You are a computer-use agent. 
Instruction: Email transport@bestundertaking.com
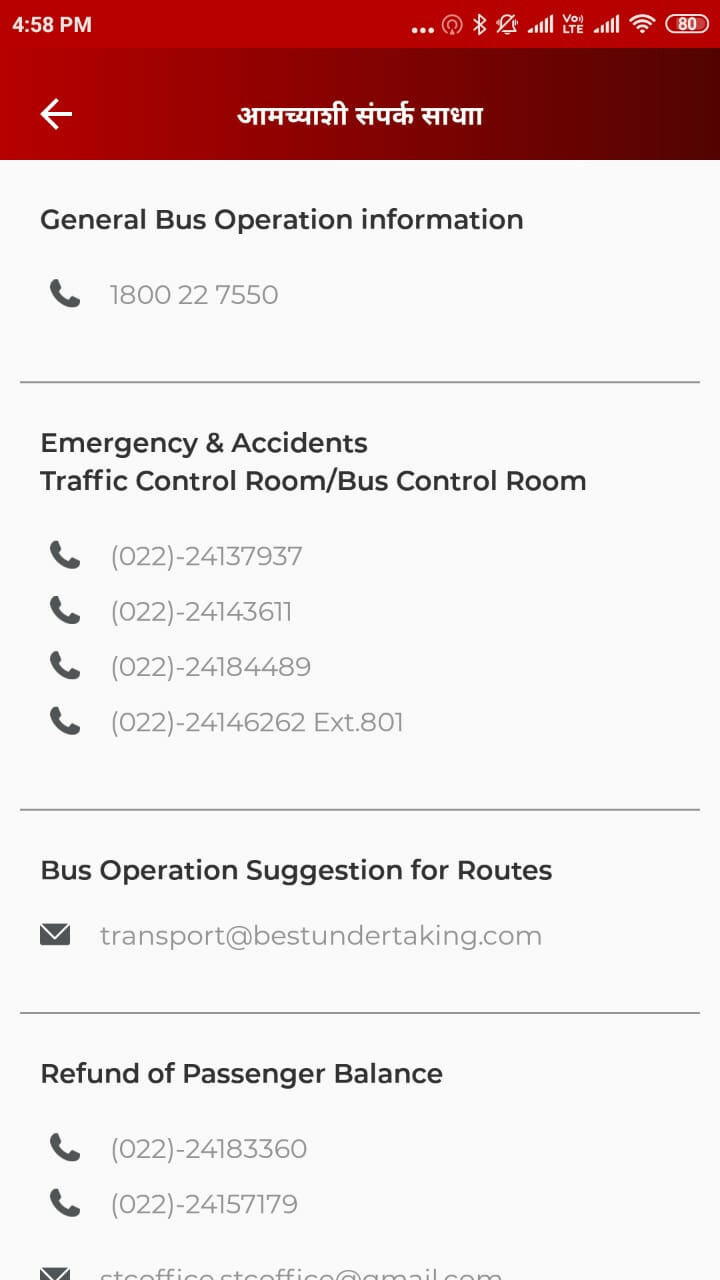tap(320, 936)
